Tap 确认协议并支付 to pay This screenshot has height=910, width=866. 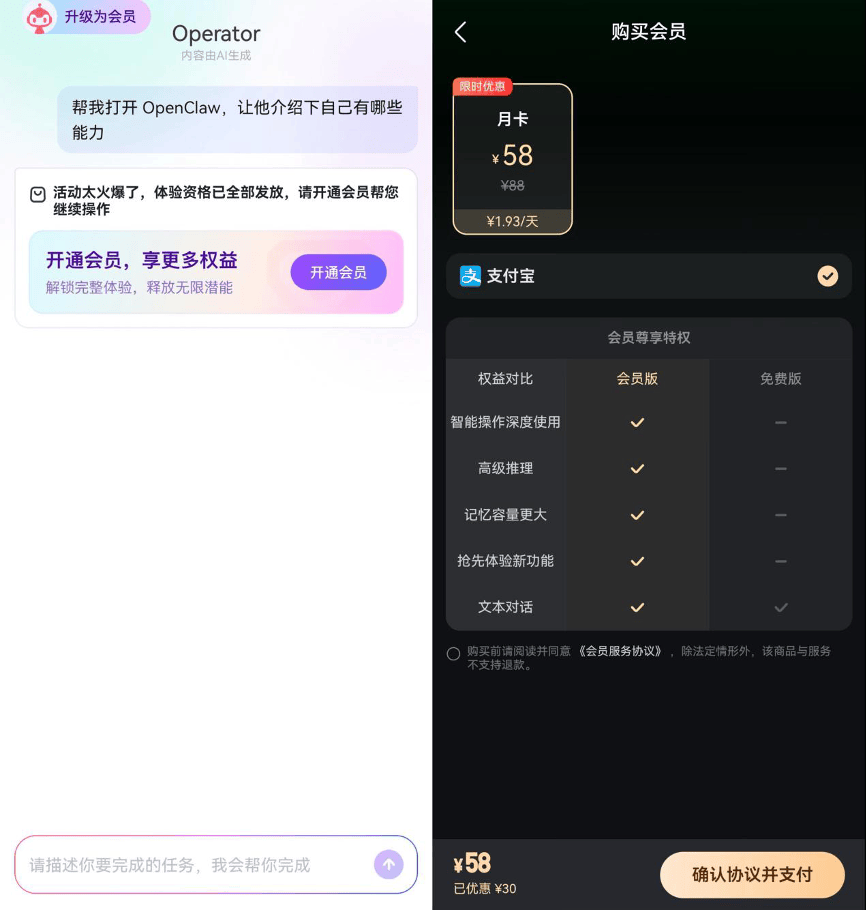(x=752, y=875)
